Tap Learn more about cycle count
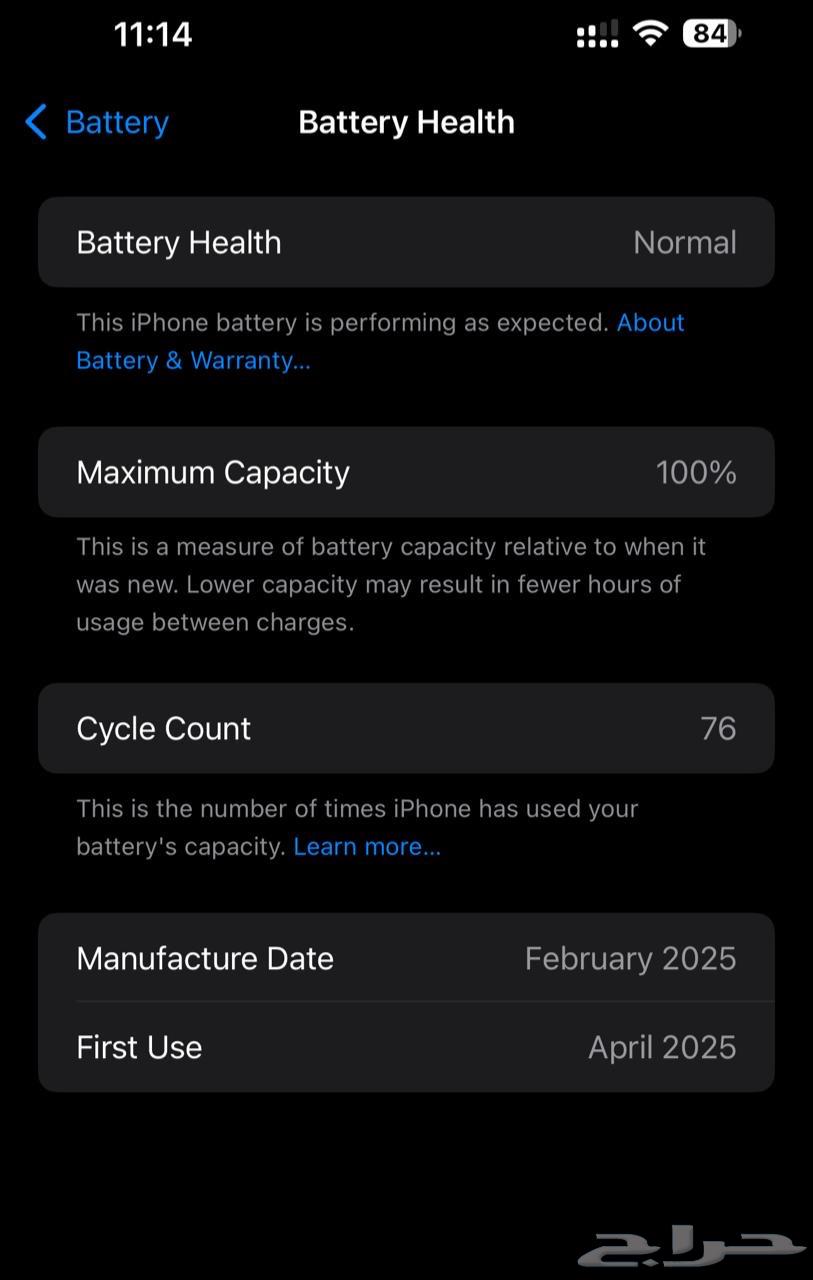This screenshot has width=813, height=1280. coord(366,847)
